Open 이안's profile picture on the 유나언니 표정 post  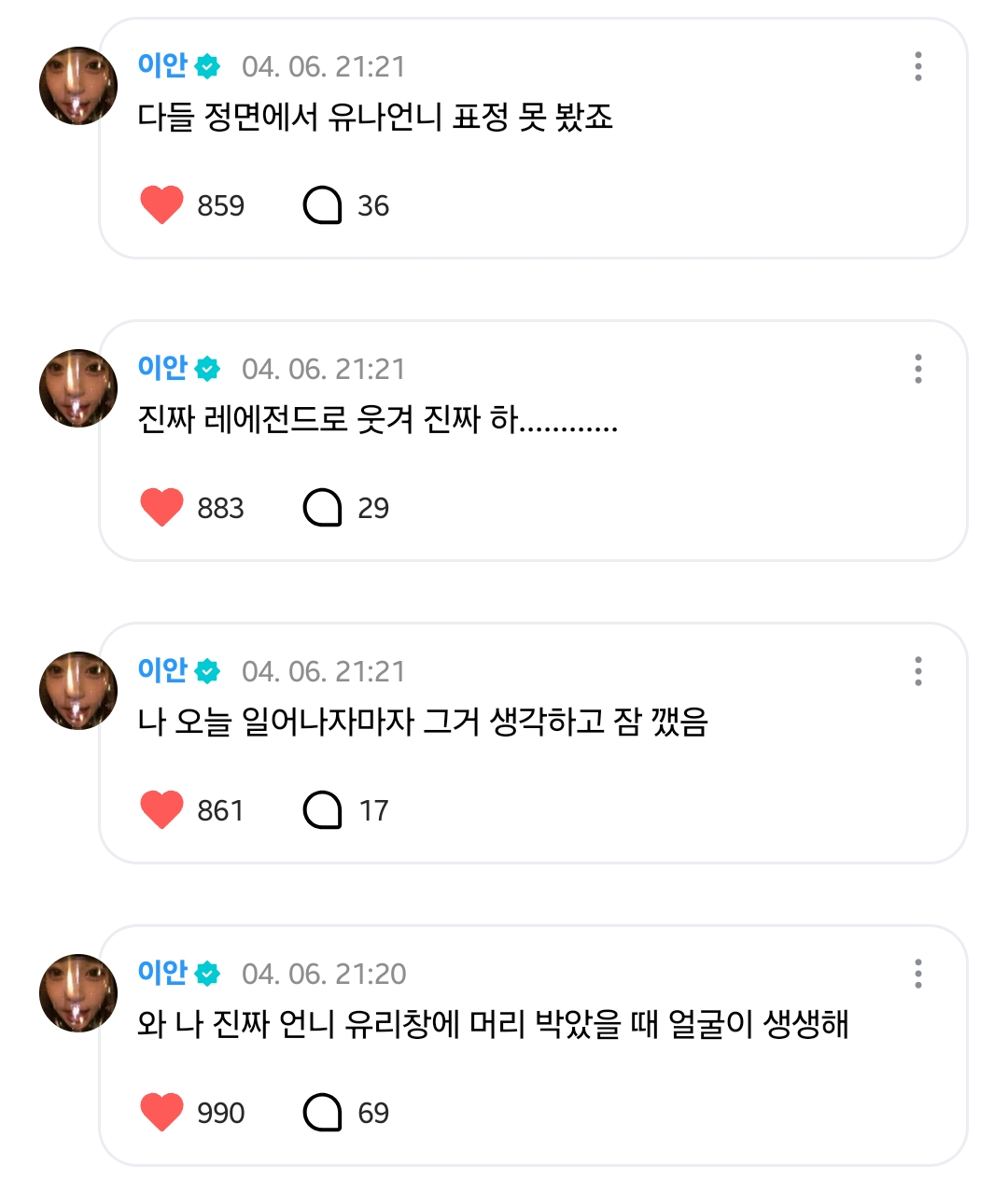tap(78, 86)
